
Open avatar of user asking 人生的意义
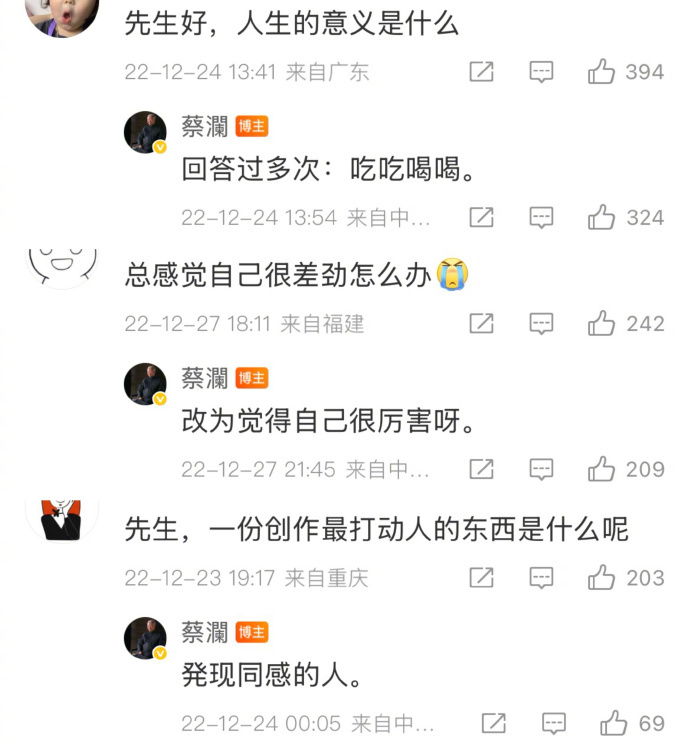[x=61, y=14]
